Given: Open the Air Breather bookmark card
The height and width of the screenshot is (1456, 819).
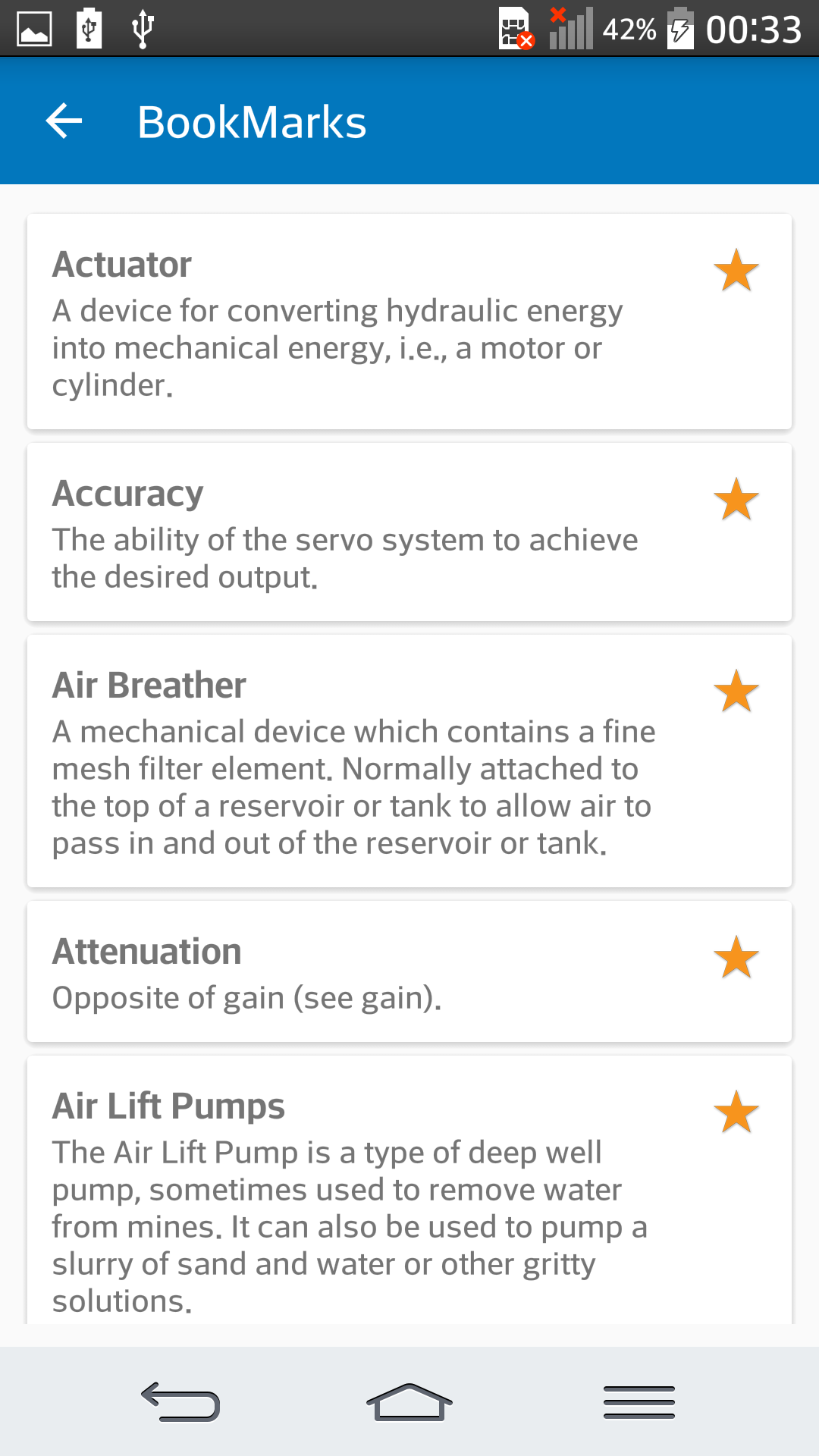Looking at the screenshot, I should (341, 758).
